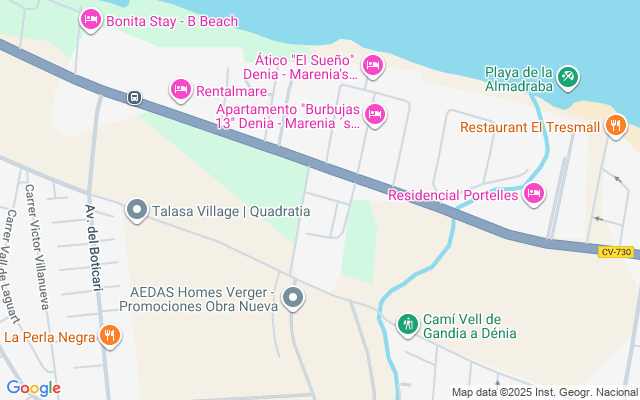
Task: Open Ático "El Sueño" Denia hotel pin
Action: point(373,66)
